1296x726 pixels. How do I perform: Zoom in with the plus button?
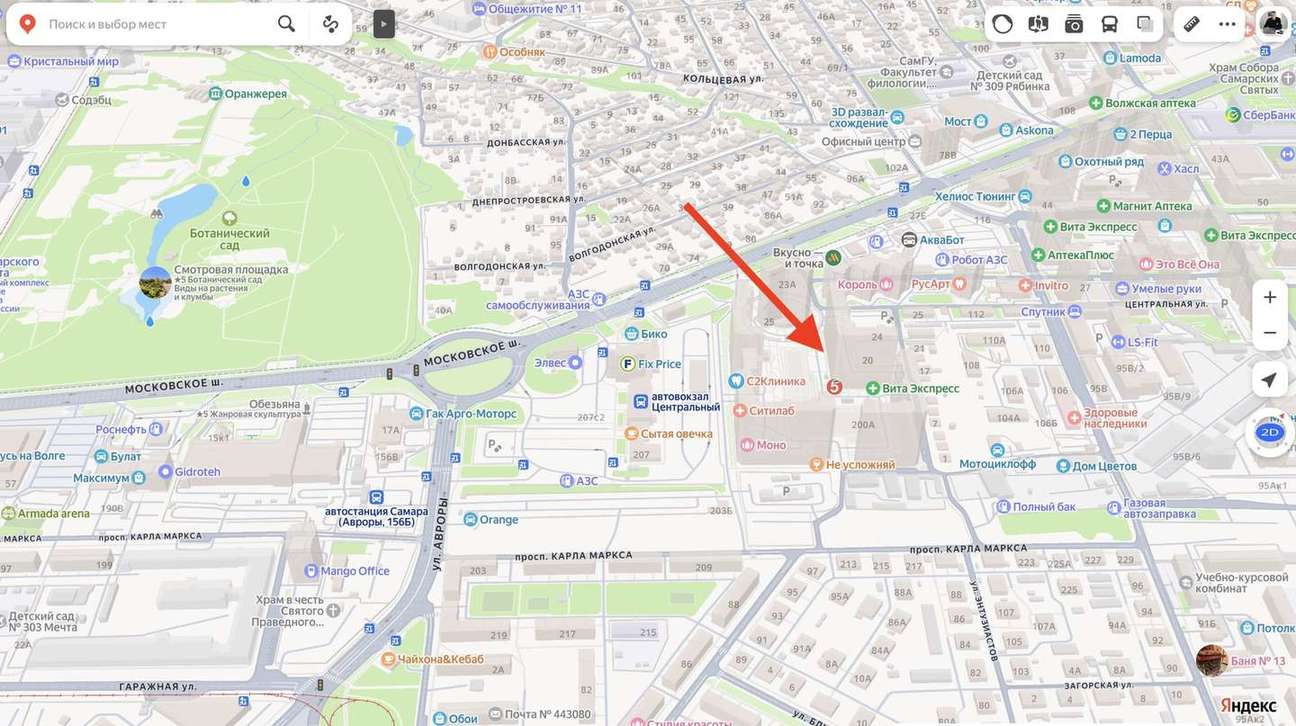pyautogui.click(x=1270, y=297)
